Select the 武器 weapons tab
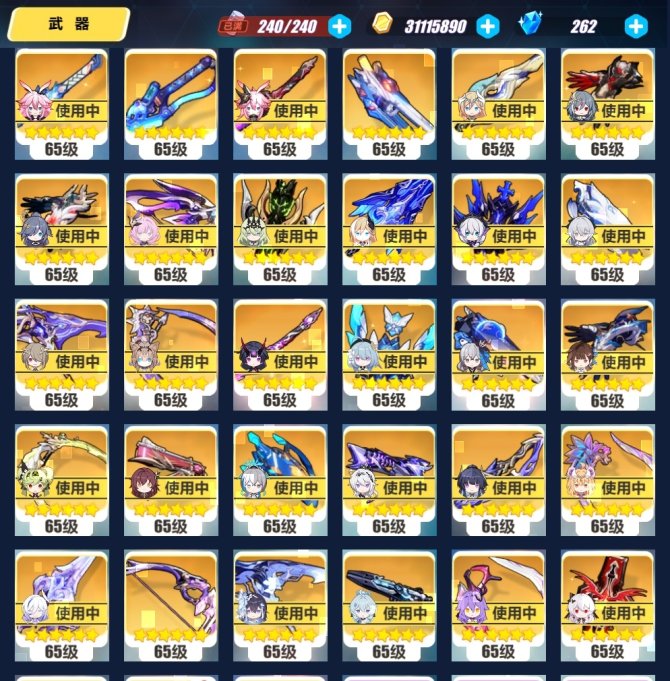Image resolution: width=670 pixels, height=681 pixels. click(x=69, y=25)
